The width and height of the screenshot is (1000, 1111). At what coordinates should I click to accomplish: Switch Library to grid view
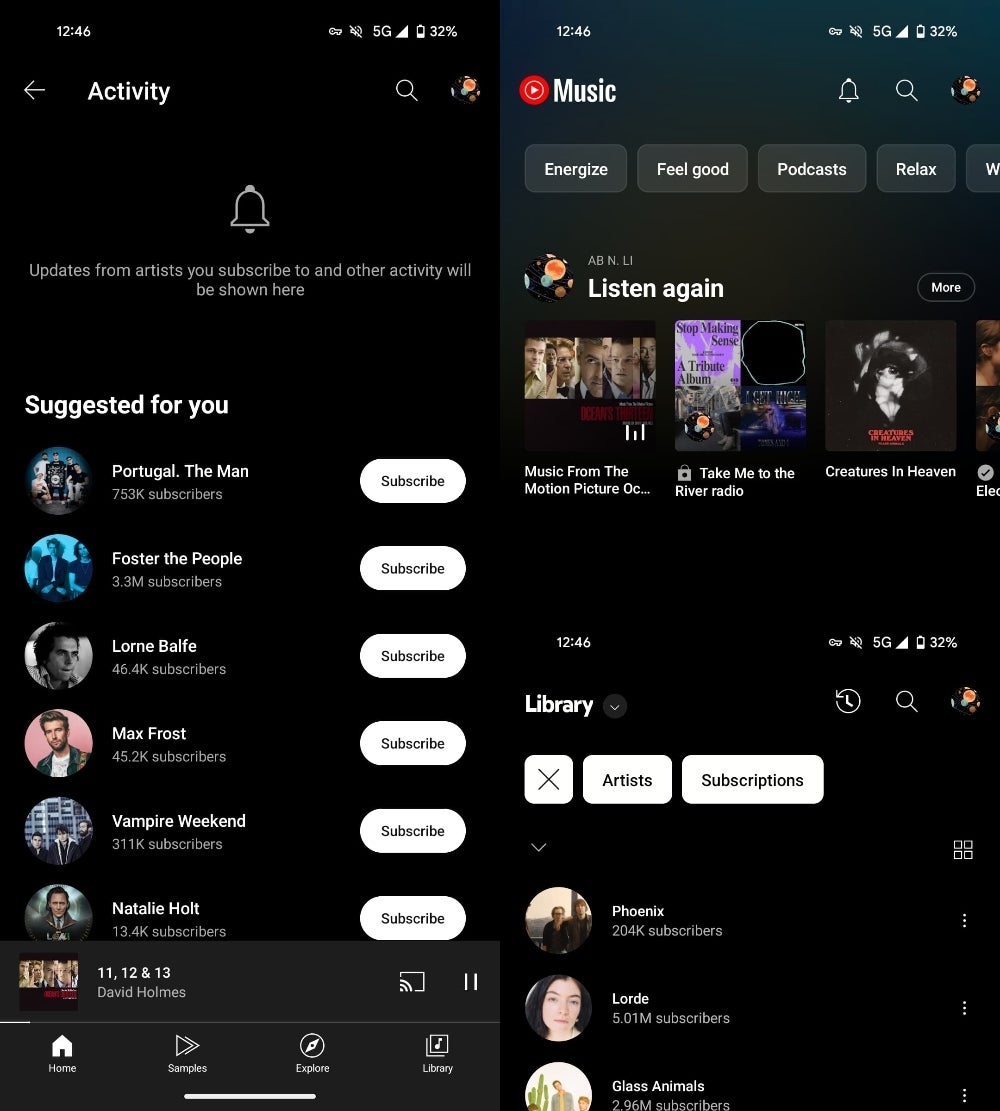pos(963,849)
